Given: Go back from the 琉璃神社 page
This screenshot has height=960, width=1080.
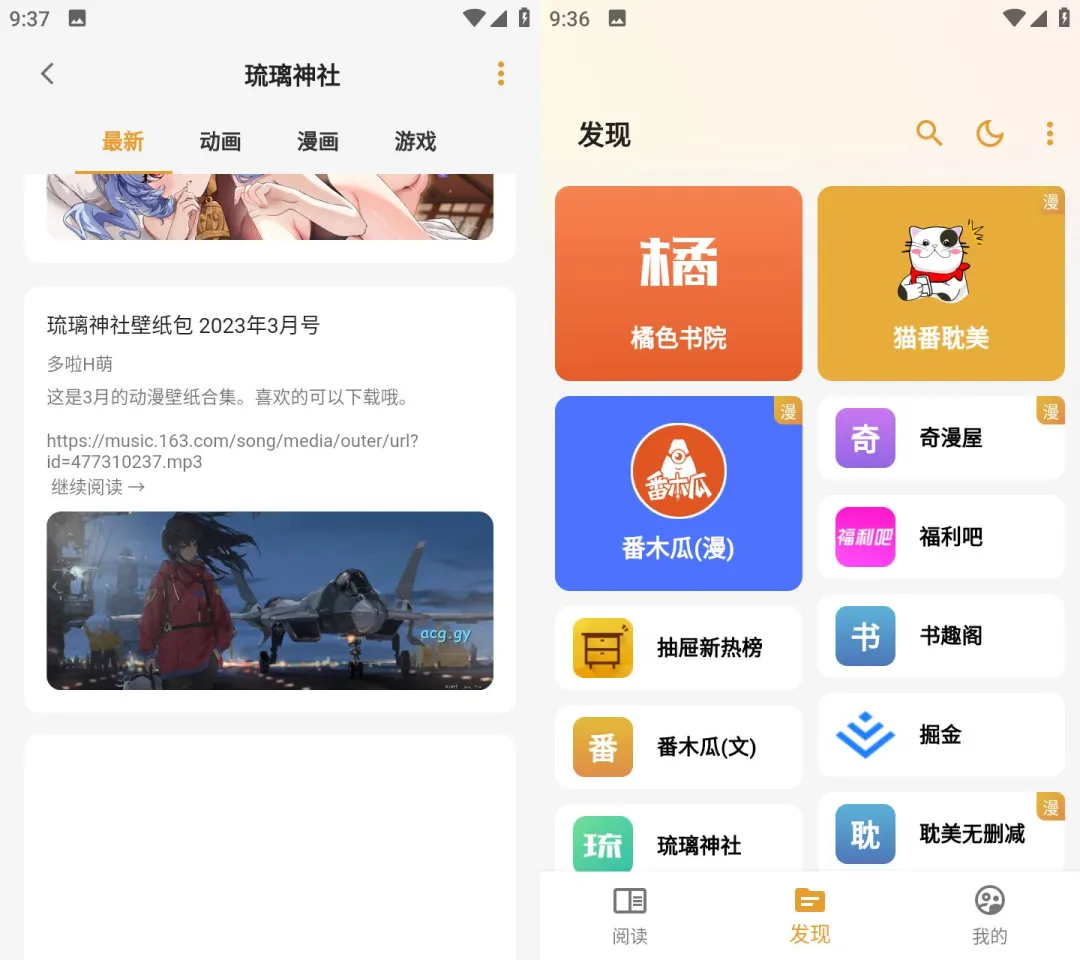Looking at the screenshot, I should (x=47, y=74).
